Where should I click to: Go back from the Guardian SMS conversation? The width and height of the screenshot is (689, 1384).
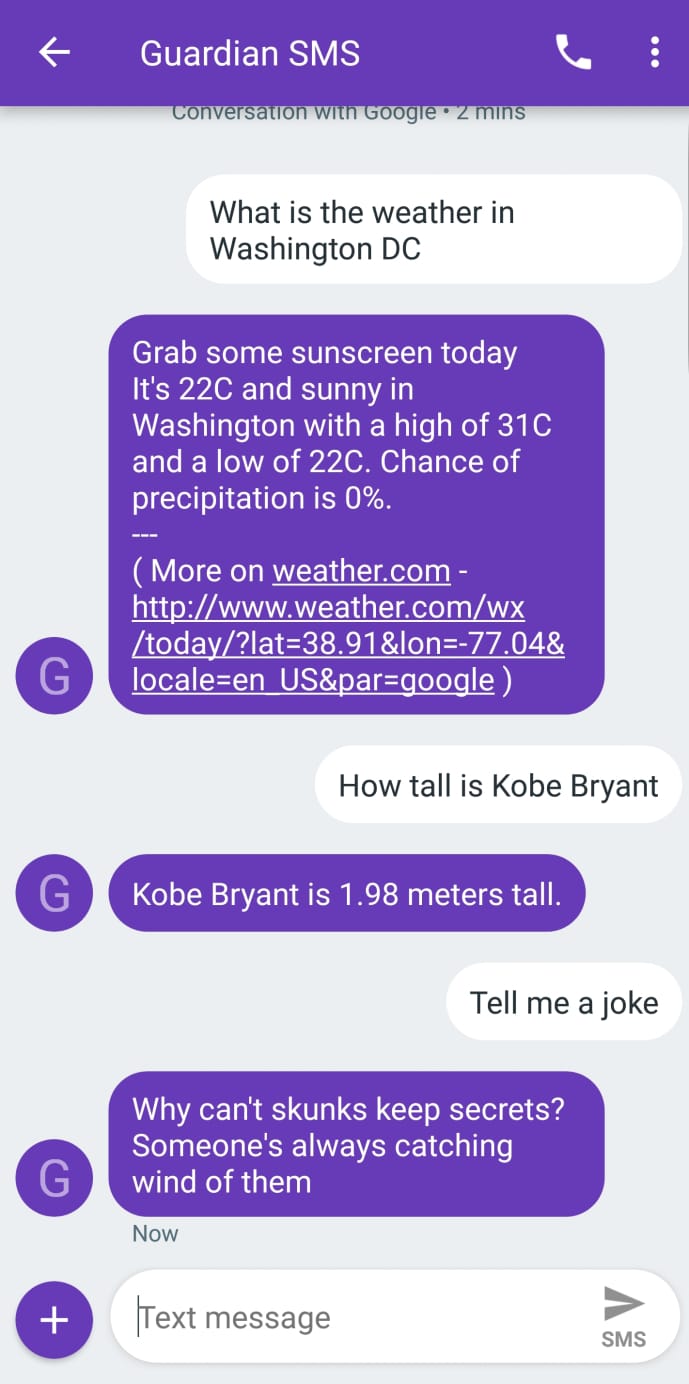[x=54, y=52]
